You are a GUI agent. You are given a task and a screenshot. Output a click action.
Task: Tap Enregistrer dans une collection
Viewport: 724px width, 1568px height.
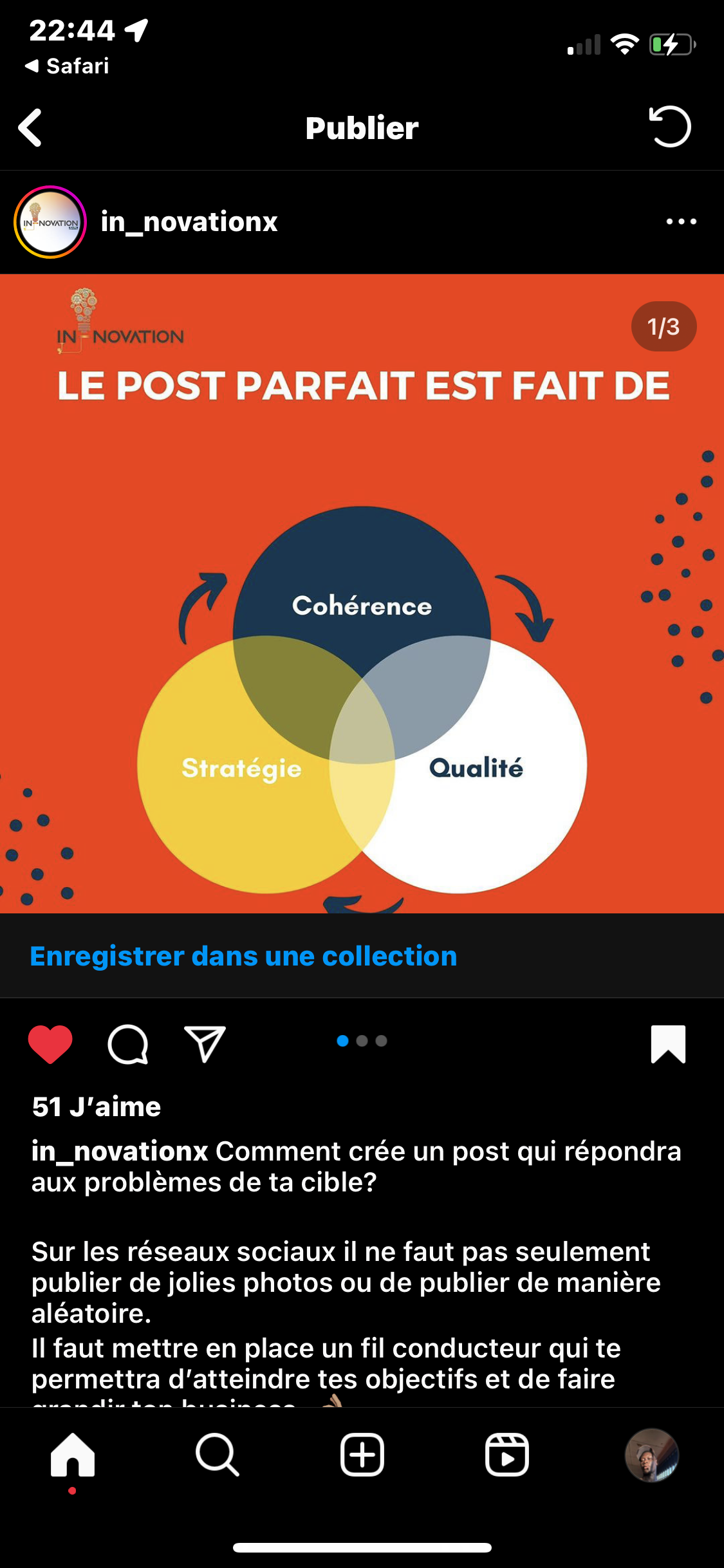pos(243,956)
